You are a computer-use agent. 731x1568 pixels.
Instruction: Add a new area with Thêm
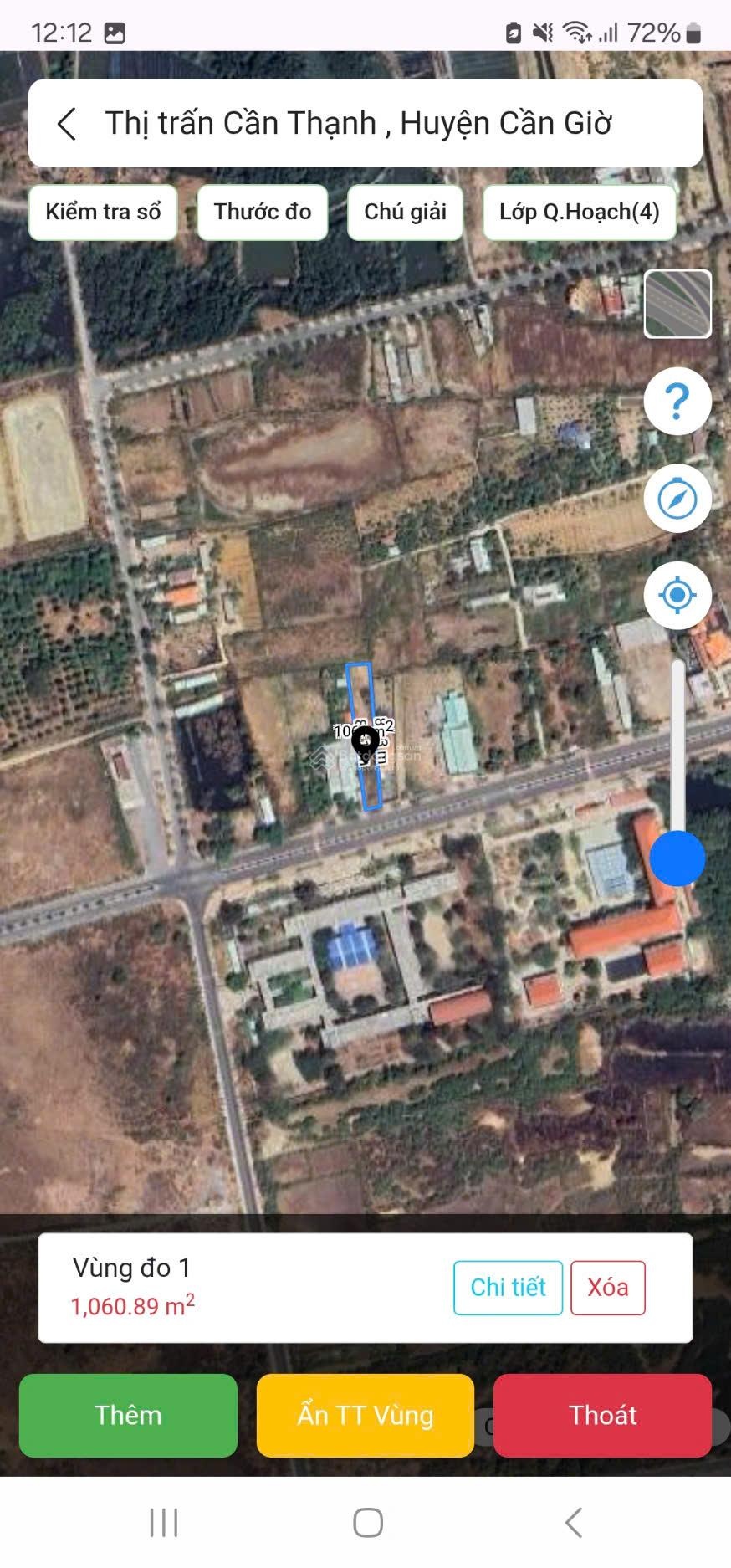[128, 1415]
